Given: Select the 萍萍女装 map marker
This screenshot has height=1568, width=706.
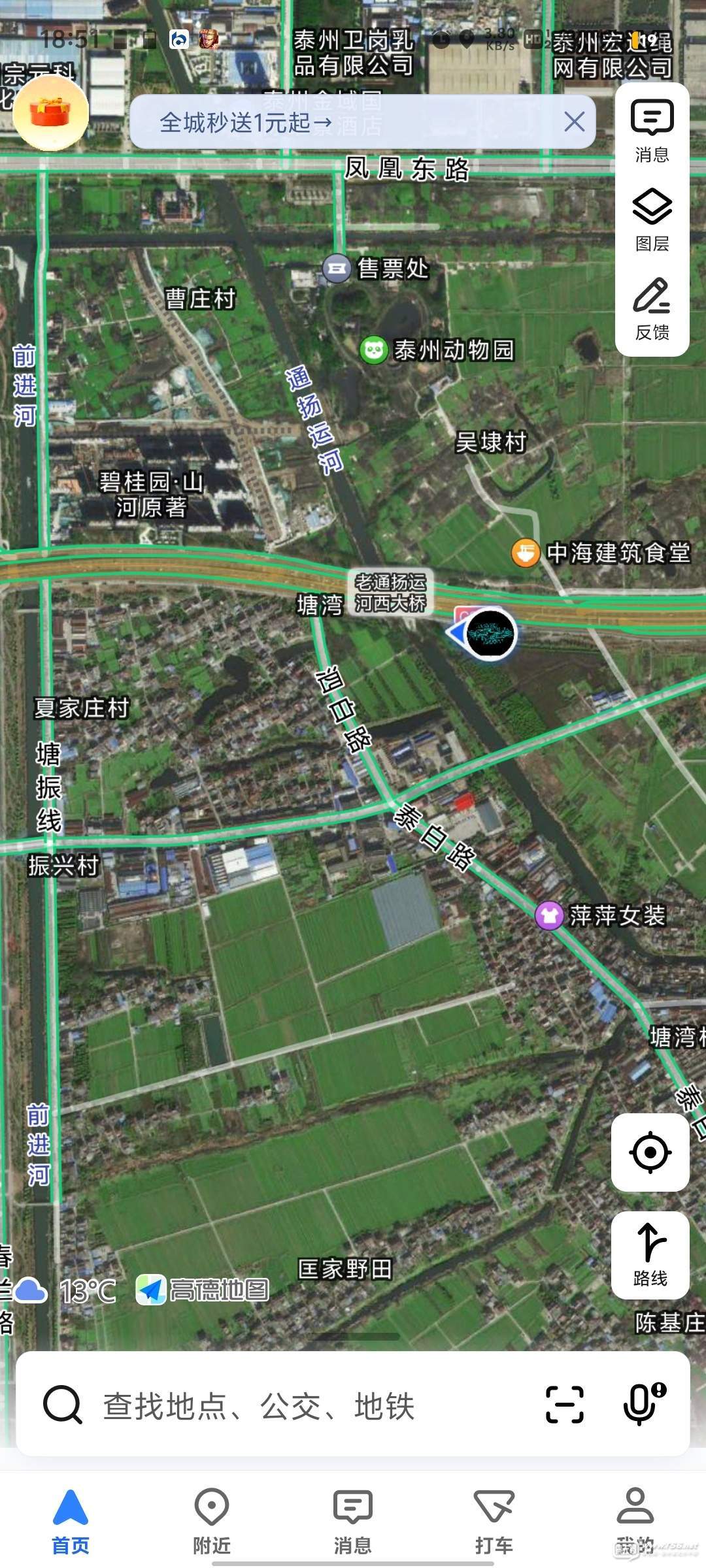Looking at the screenshot, I should point(549,915).
